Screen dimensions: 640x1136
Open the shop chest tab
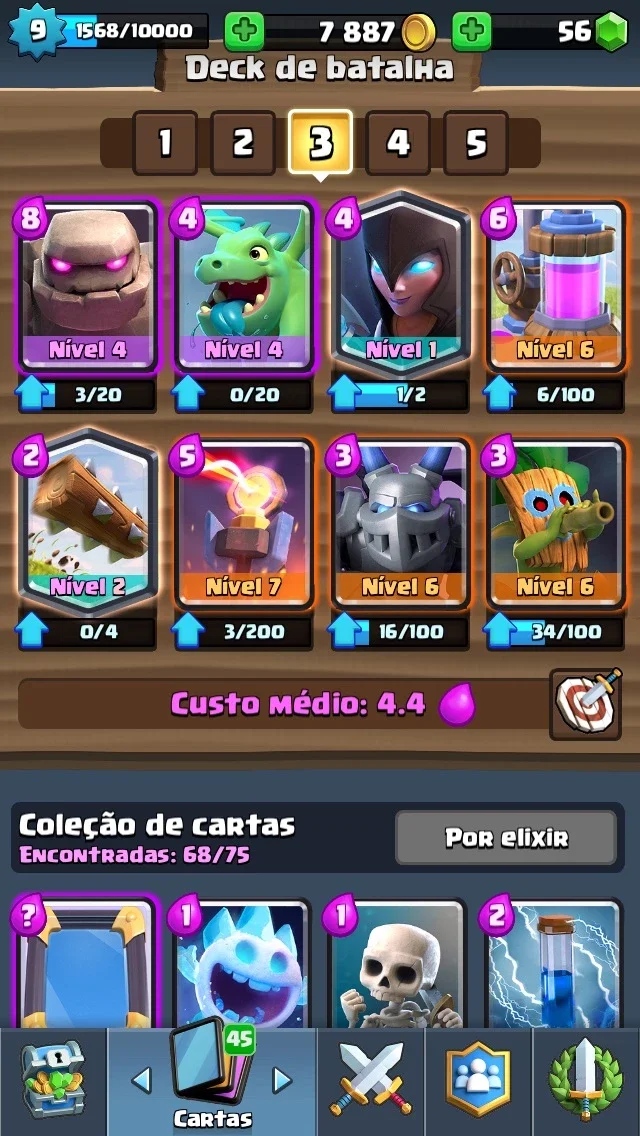coord(53,1082)
